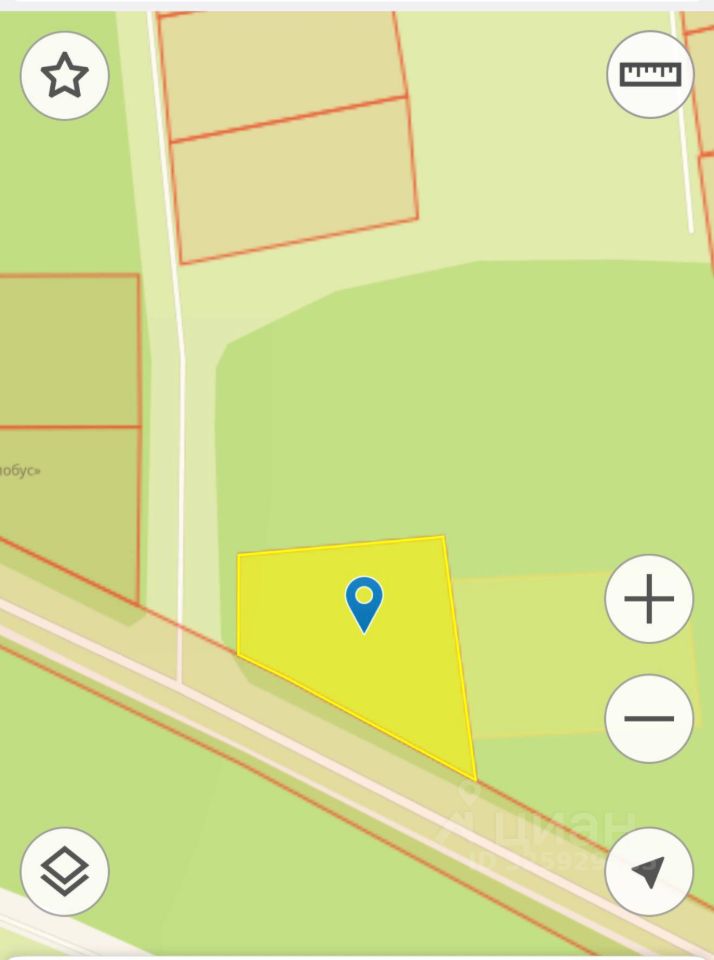The image size is (714, 960).
Task: Center map on my current location
Action: point(649,871)
